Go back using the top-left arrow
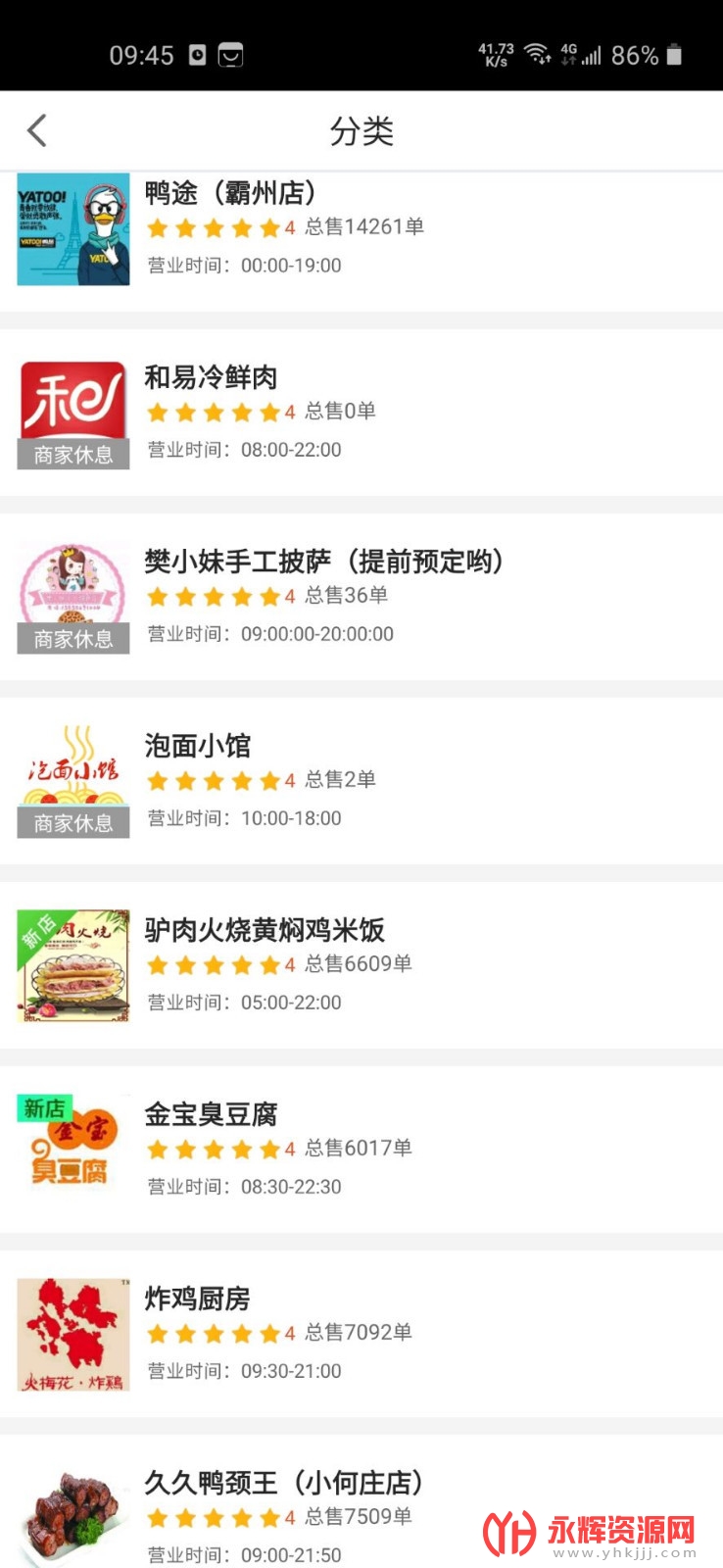 [x=37, y=130]
